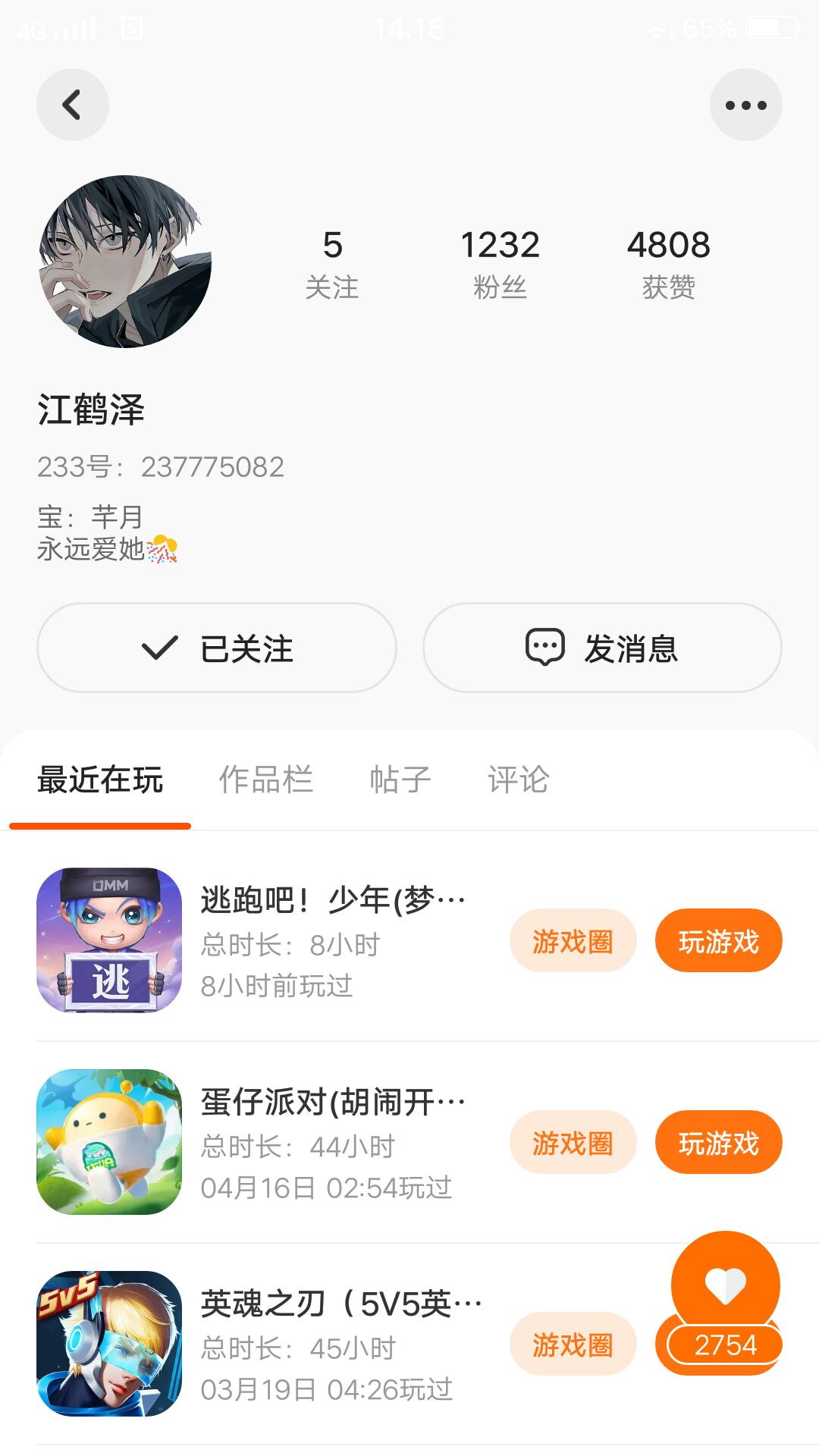Select the 最近在玩 tab
Image resolution: width=819 pixels, height=1456 pixels.
[x=100, y=780]
